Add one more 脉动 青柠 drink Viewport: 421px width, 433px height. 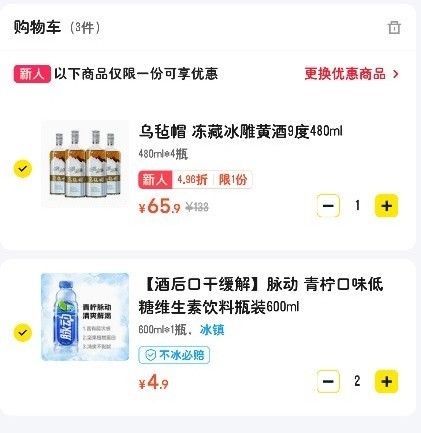[x=386, y=381]
